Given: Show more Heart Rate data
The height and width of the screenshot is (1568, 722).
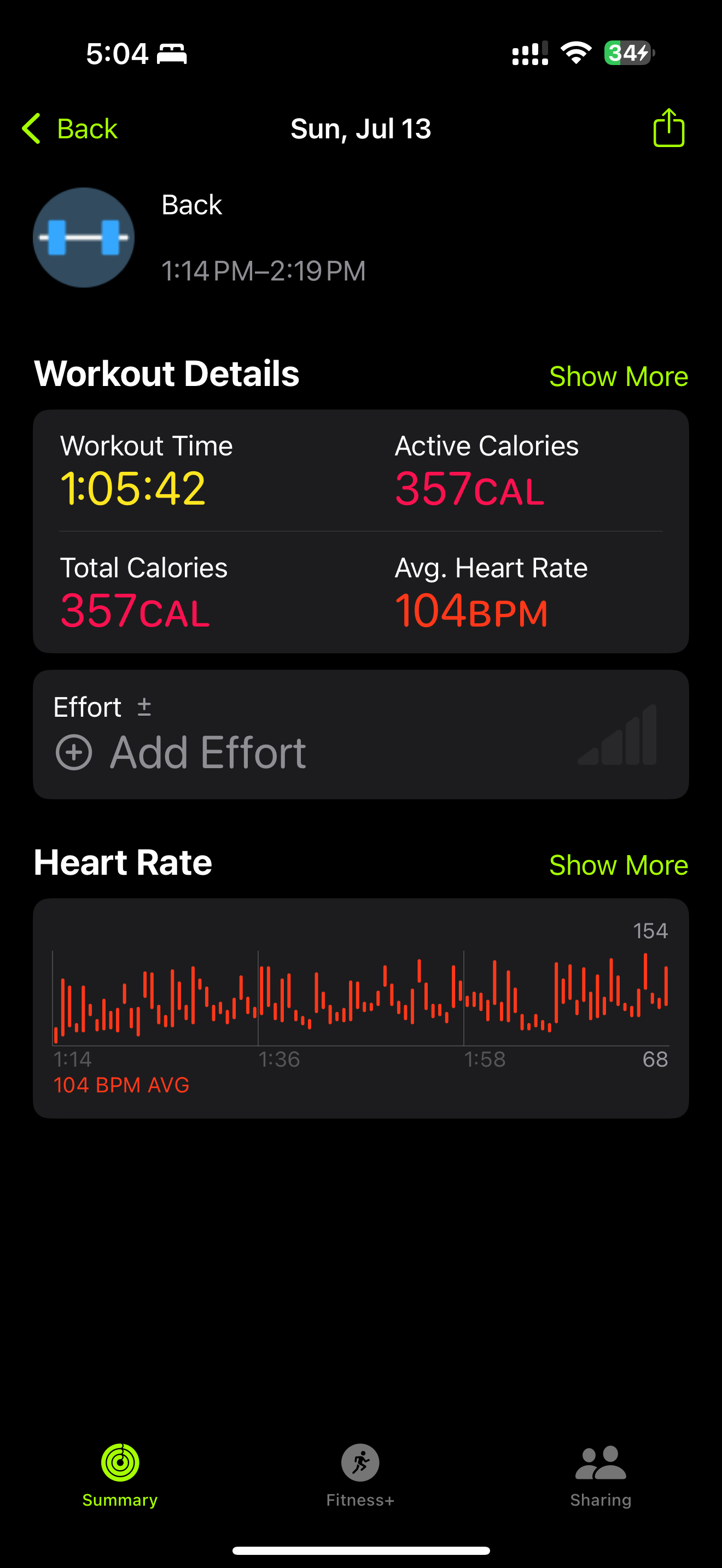Looking at the screenshot, I should click(618, 865).
